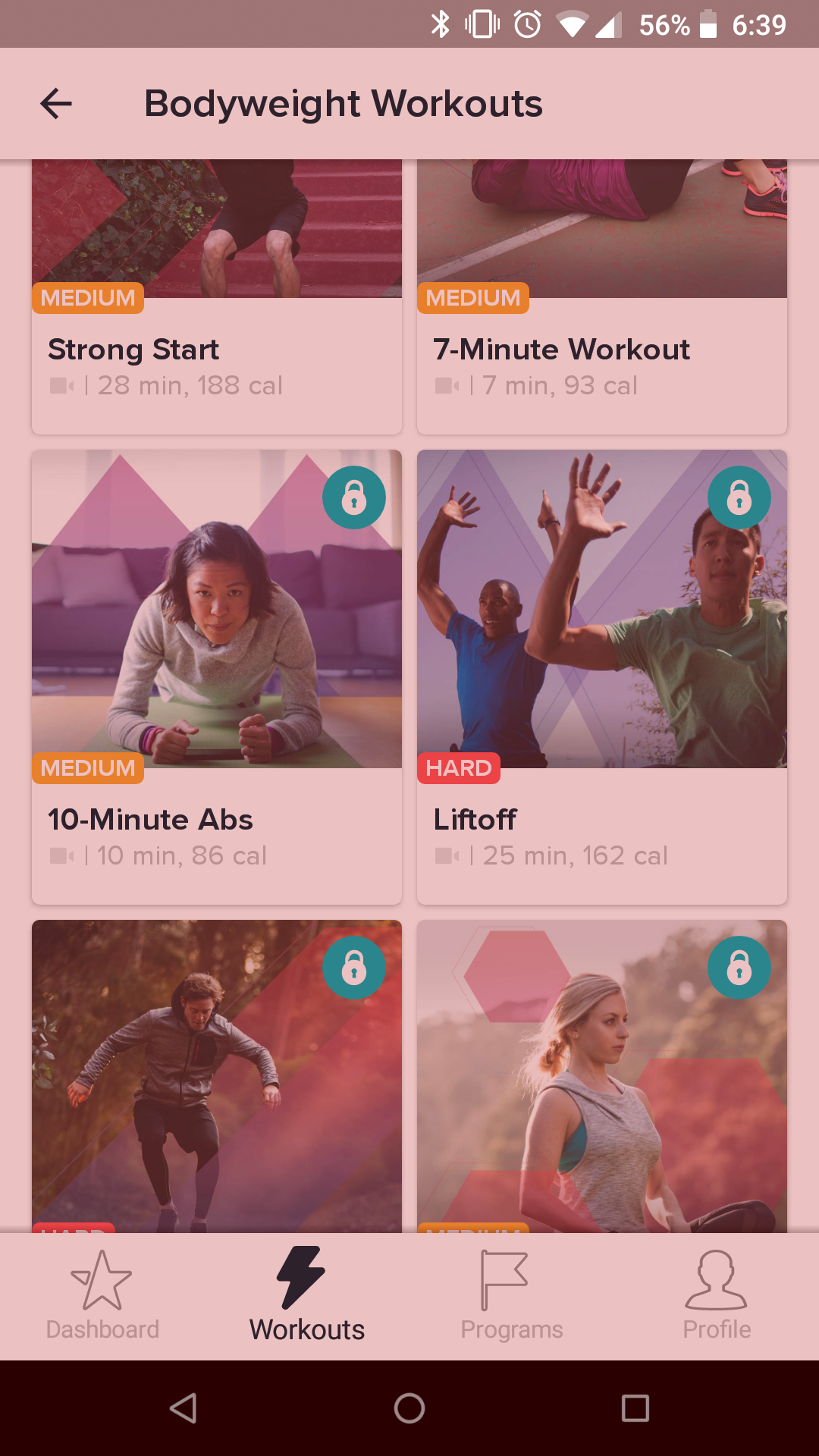Open the Liftoff hard workout
The image size is (819, 1456).
[x=601, y=675]
